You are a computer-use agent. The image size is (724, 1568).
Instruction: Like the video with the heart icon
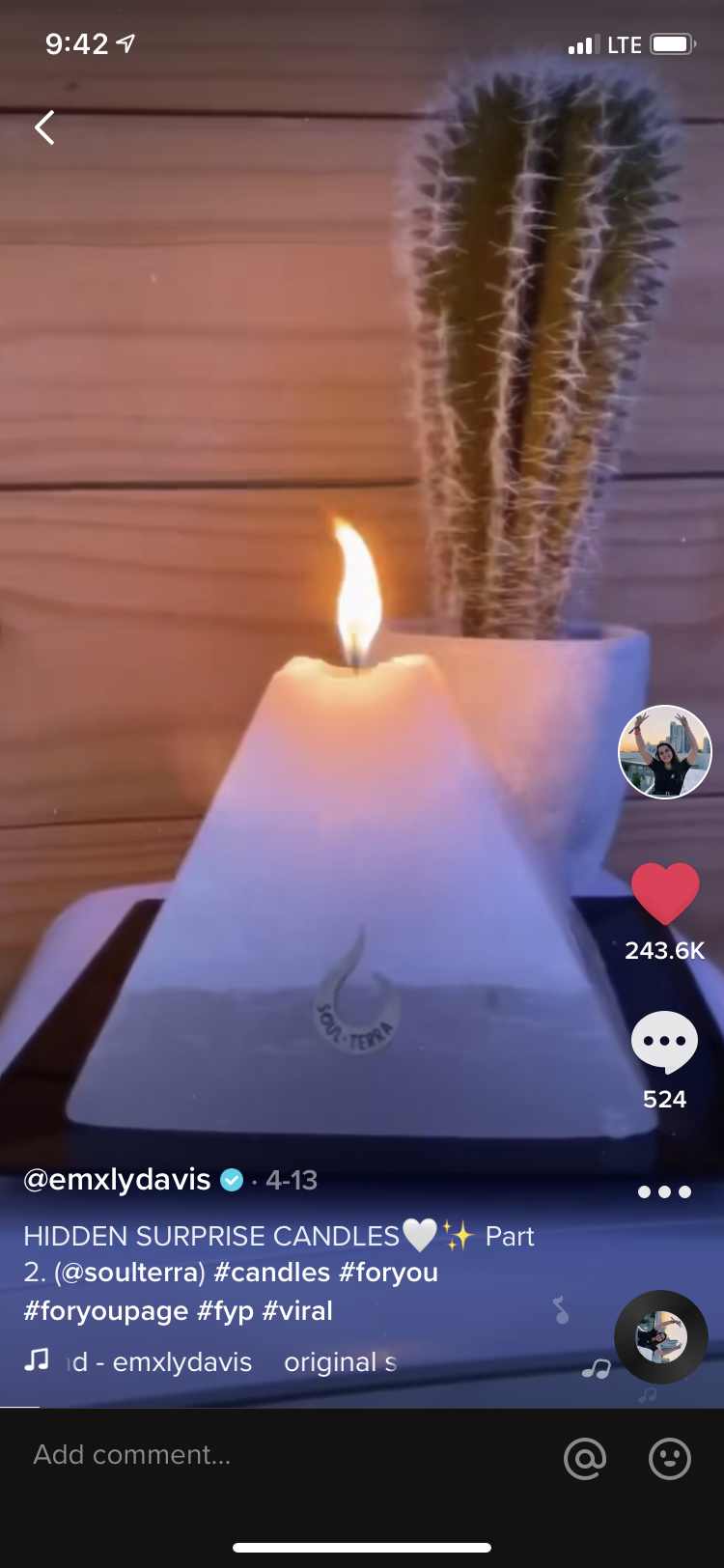pos(664,894)
